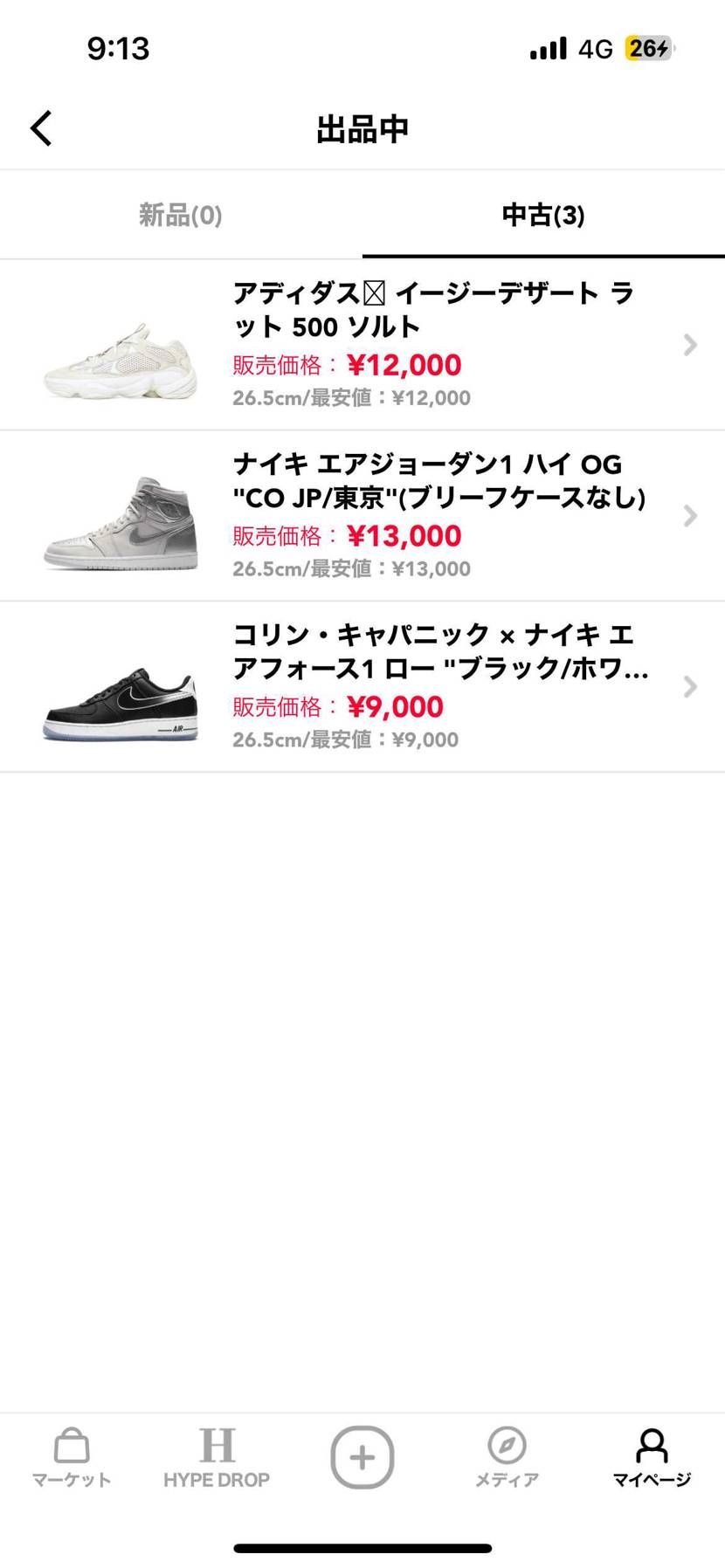Tap the 出品中 screen title
The width and height of the screenshot is (725, 1568).
(x=362, y=127)
